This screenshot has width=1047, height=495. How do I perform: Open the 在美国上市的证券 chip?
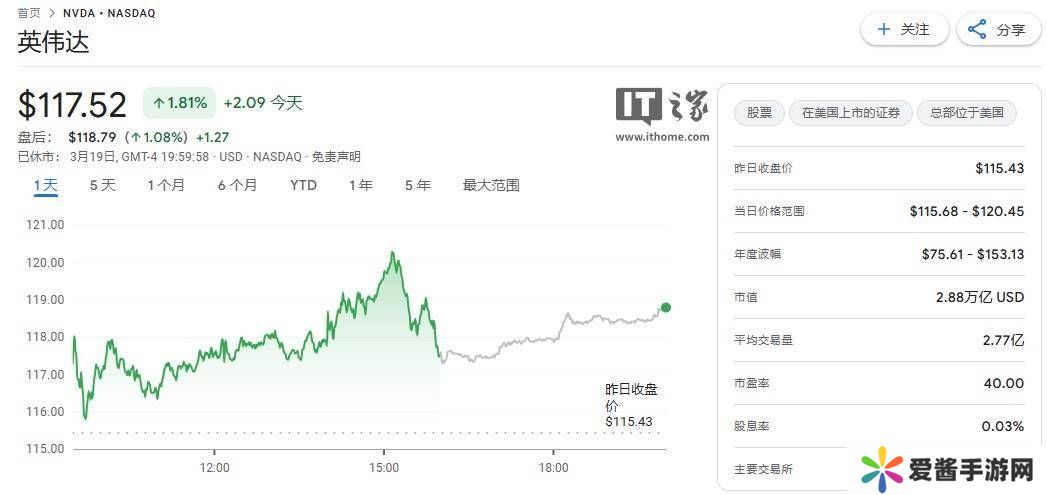point(850,113)
